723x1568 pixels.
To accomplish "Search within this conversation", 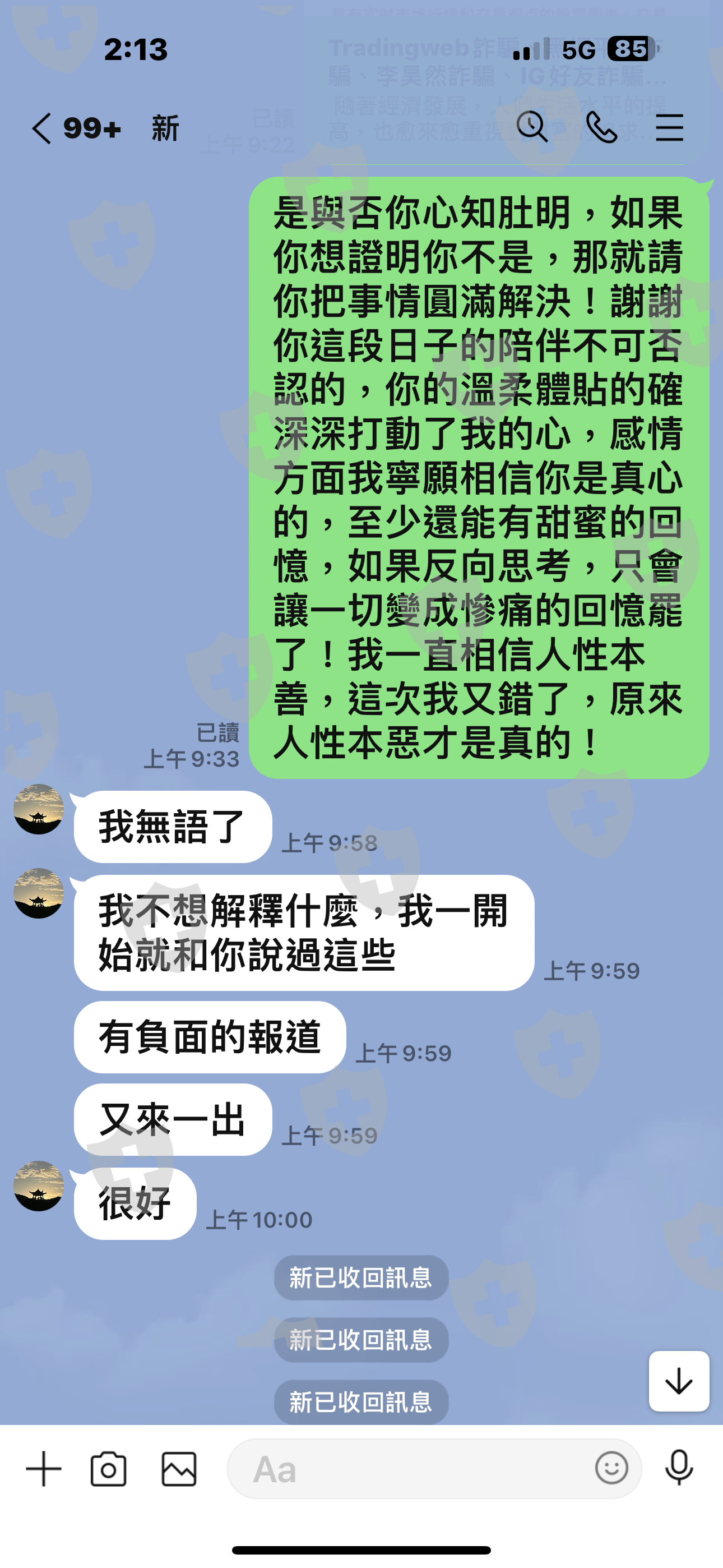I will (532, 128).
